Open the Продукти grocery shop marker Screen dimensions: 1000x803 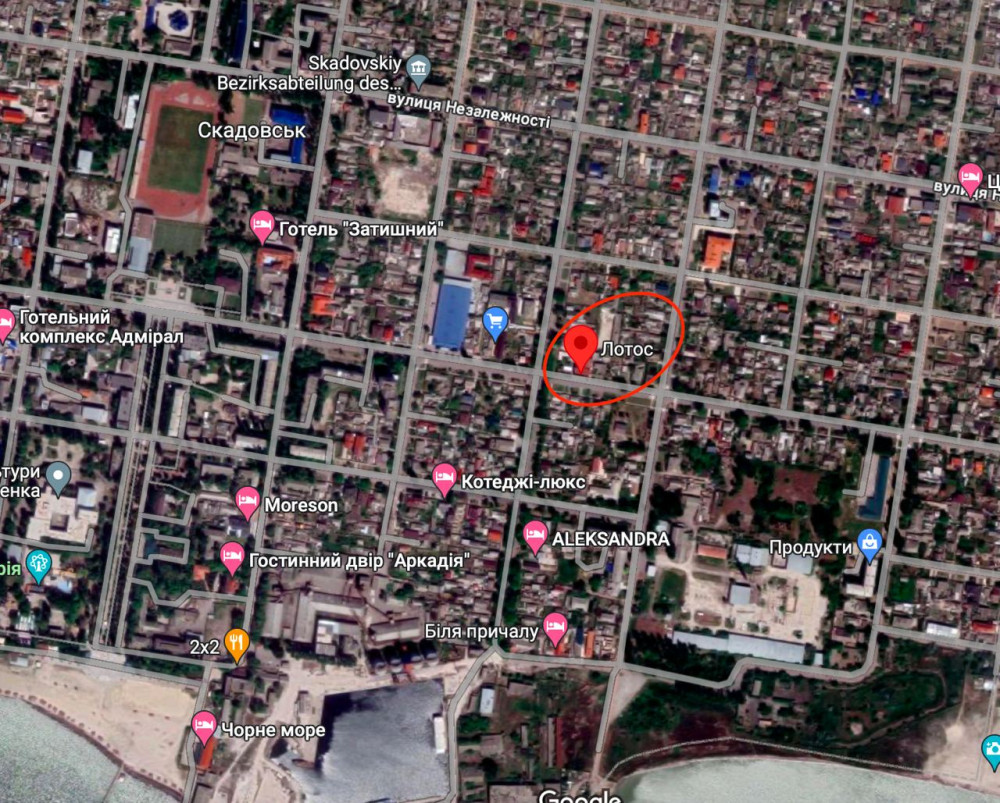click(x=869, y=544)
